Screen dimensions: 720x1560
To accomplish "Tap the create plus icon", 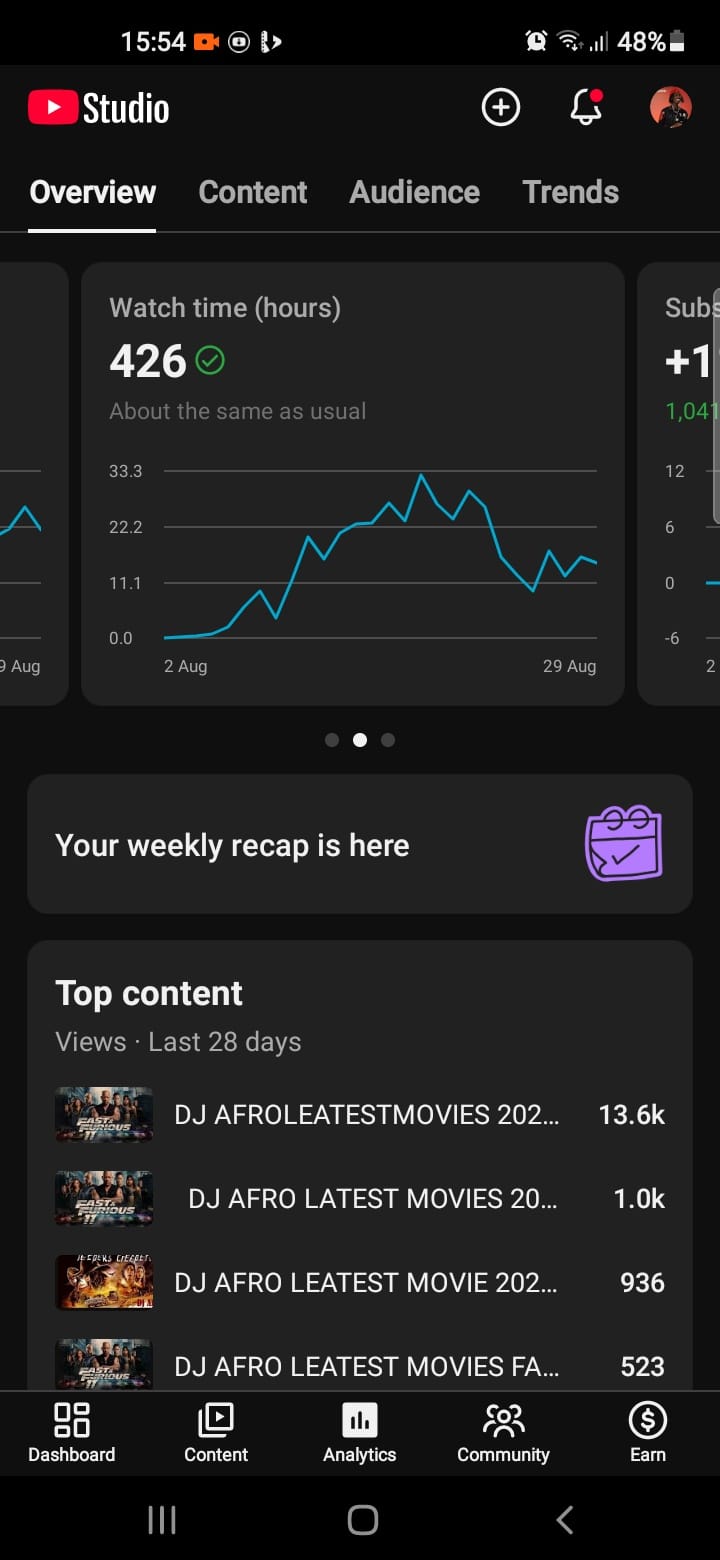I will point(501,107).
